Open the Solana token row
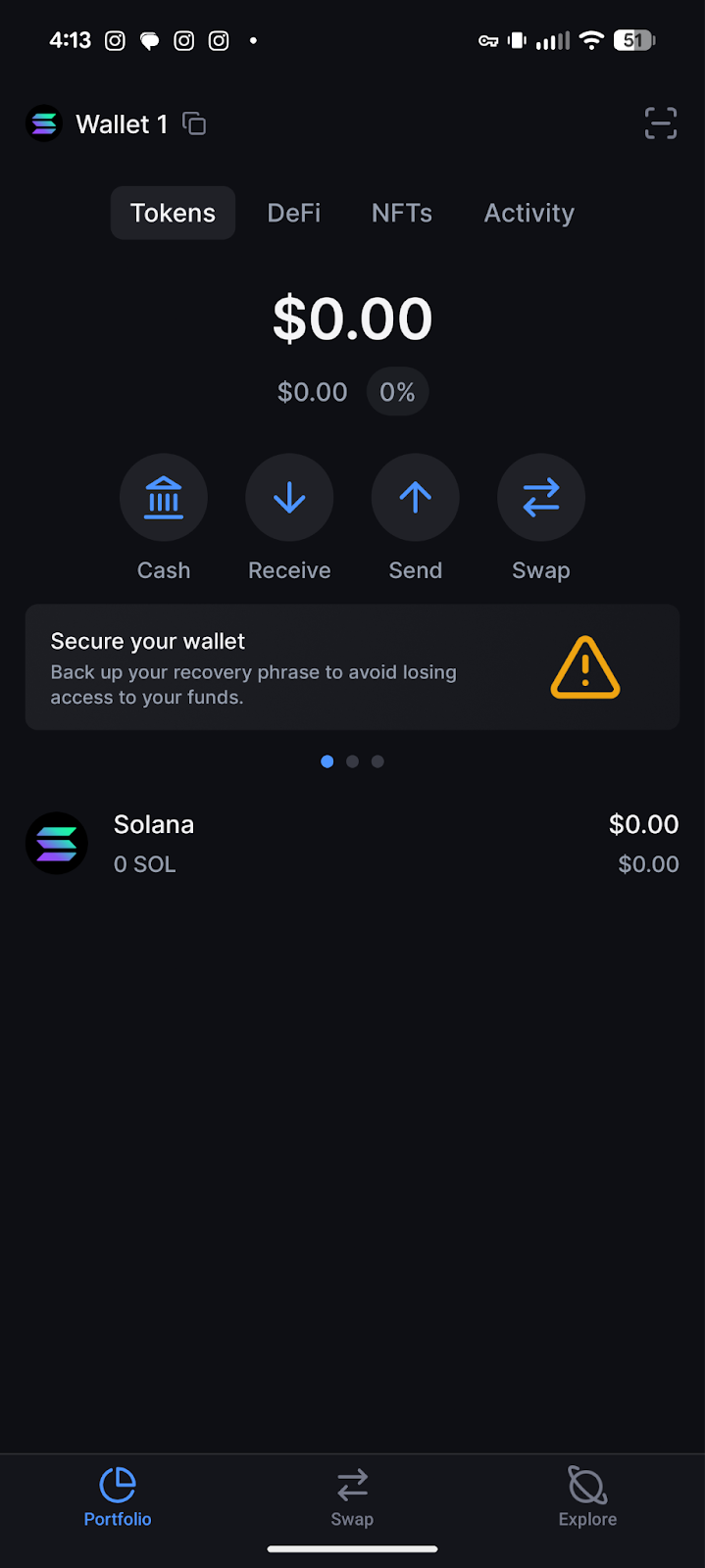This screenshot has height=1568, width=705. click(x=352, y=844)
